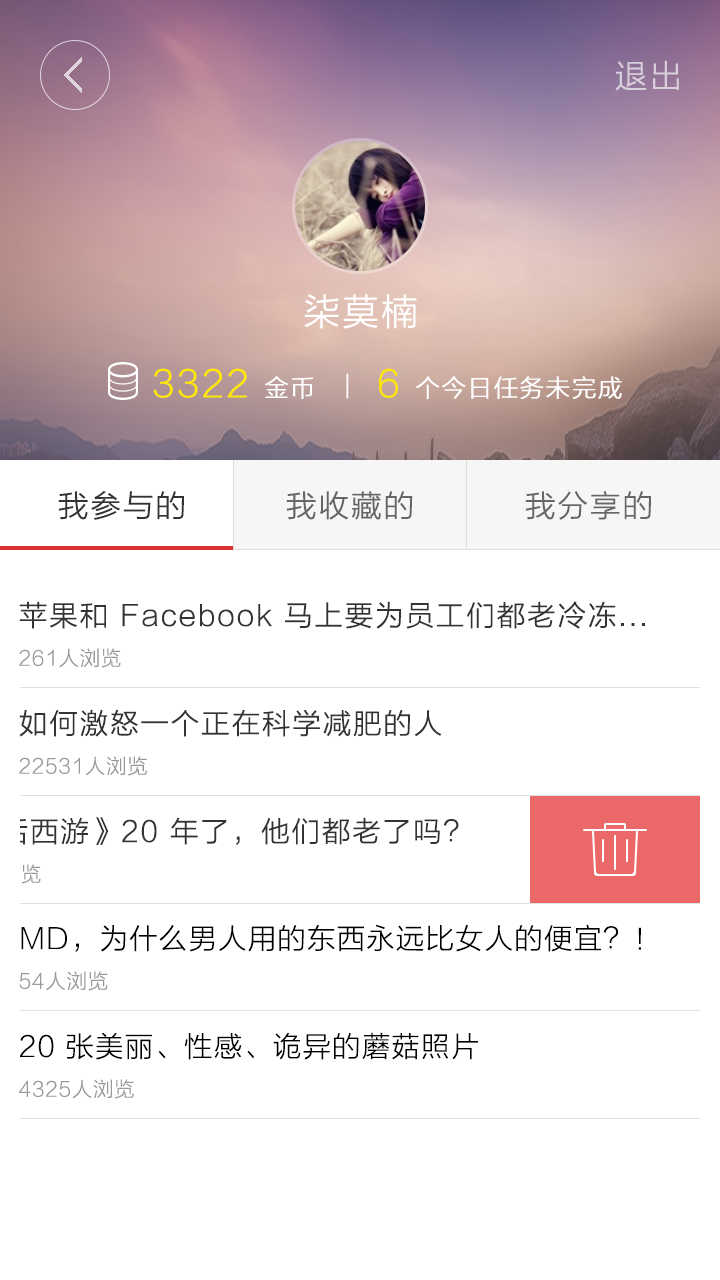Check the 3322 金币 coin balance
Screen dimensions: 720x1280
(212, 385)
